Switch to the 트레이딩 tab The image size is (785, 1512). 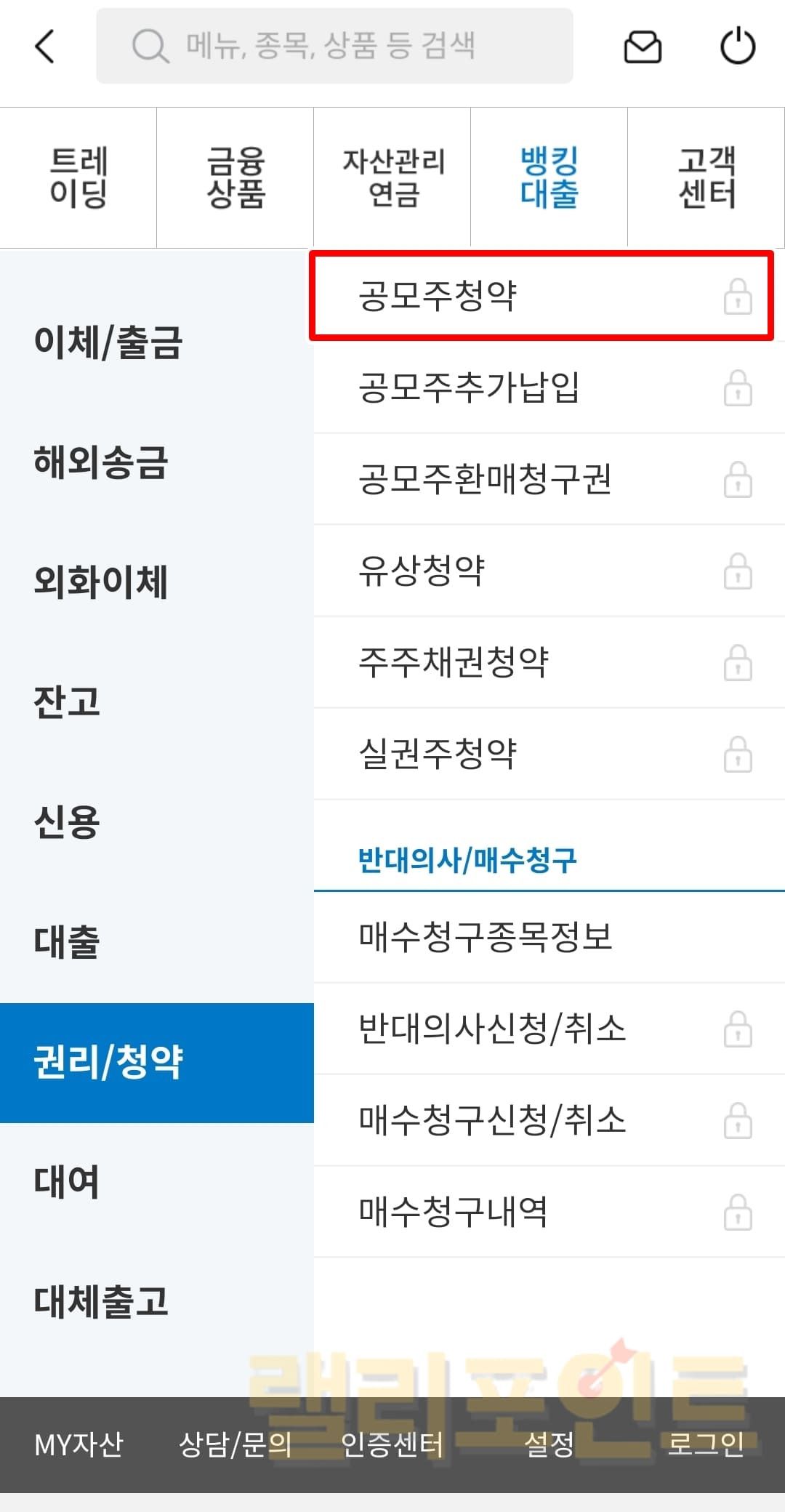78,177
